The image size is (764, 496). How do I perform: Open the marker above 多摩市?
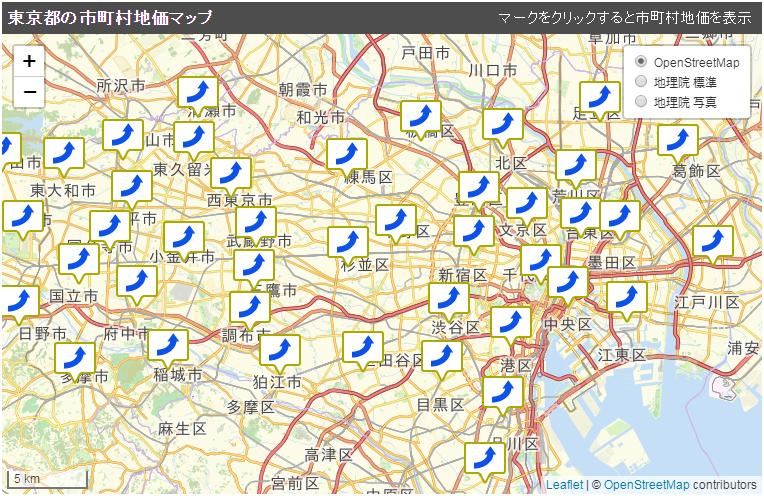74,358
